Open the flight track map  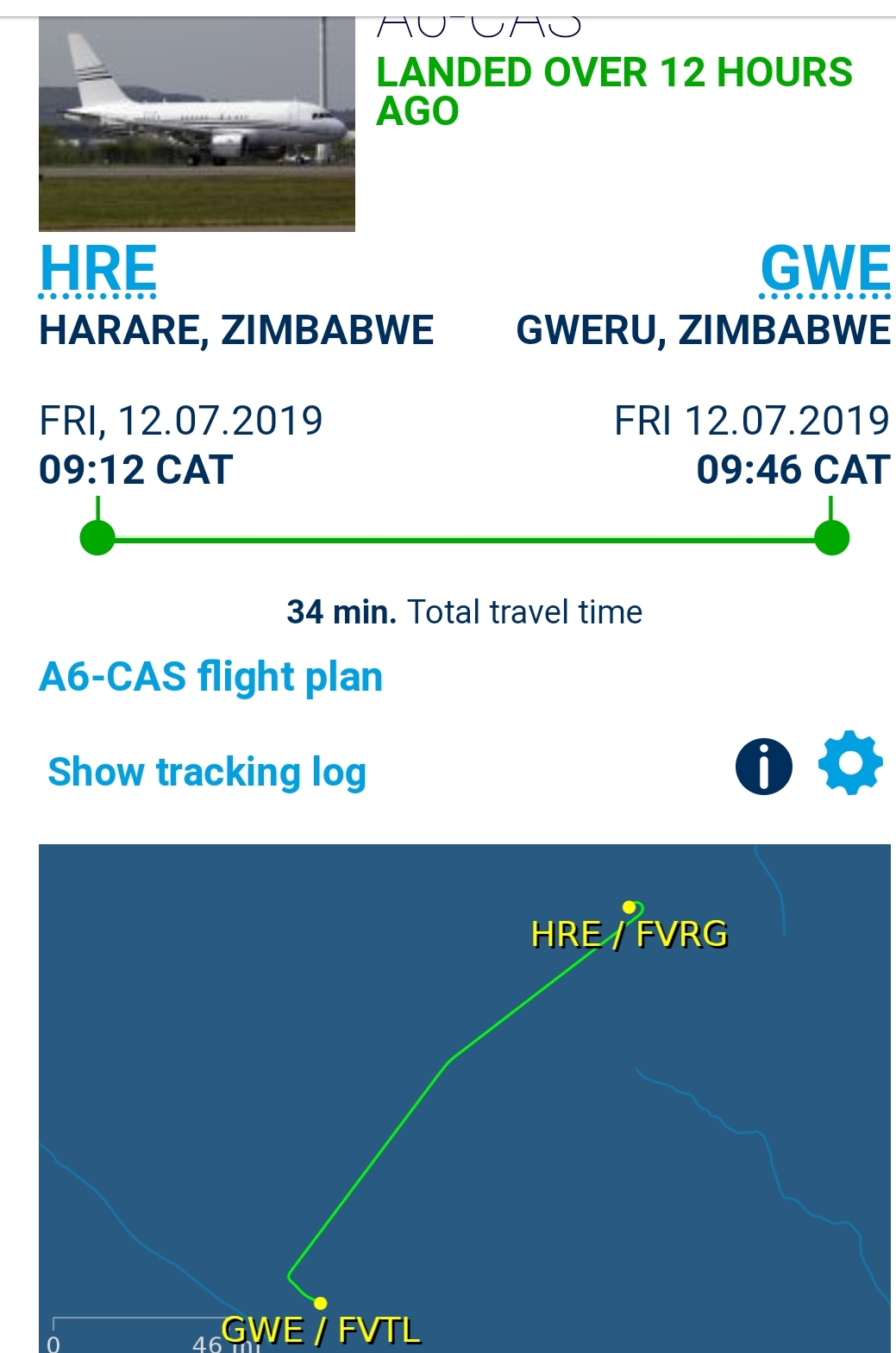click(x=464, y=1097)
